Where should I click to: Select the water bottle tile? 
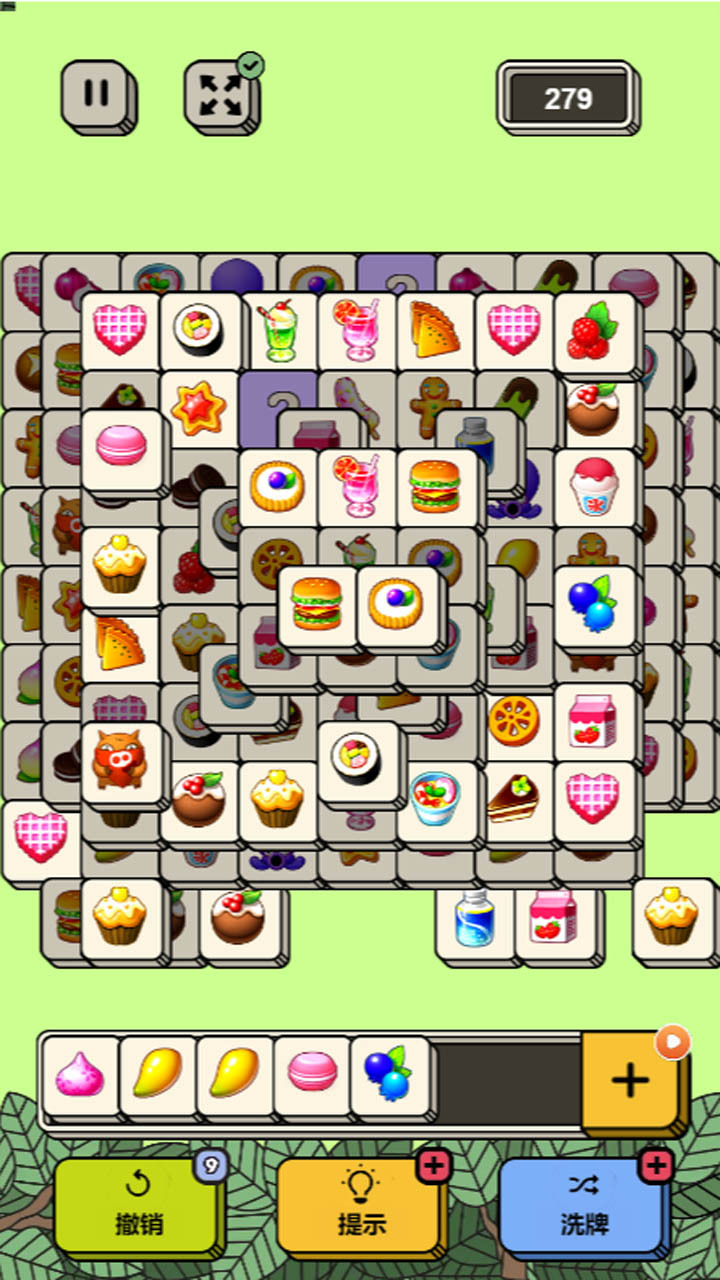tap(474, 918)
